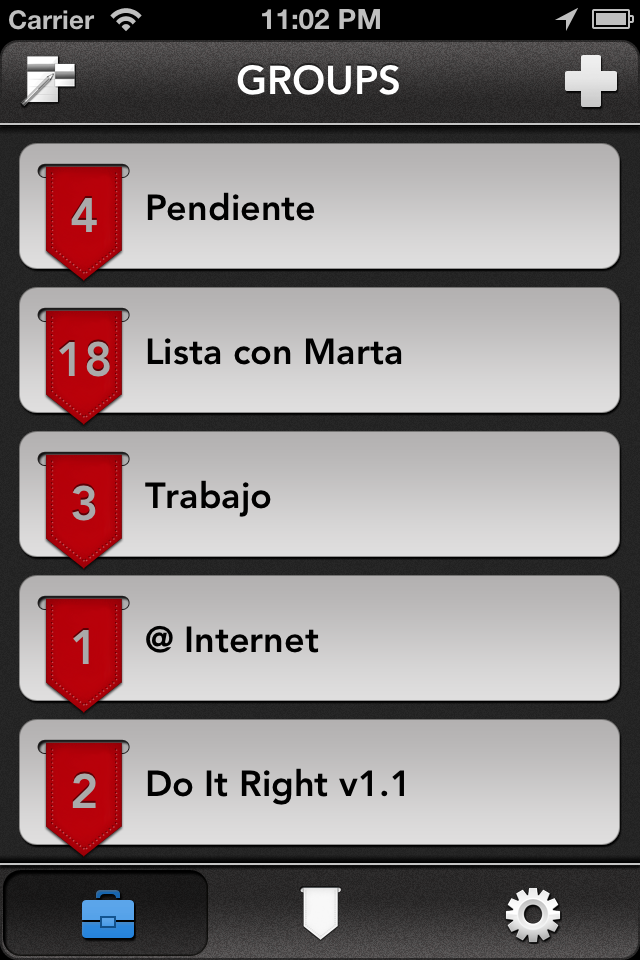Add a new group with plus icon
The height and width of the screenshot is (960, 640).
pos(590,81)
